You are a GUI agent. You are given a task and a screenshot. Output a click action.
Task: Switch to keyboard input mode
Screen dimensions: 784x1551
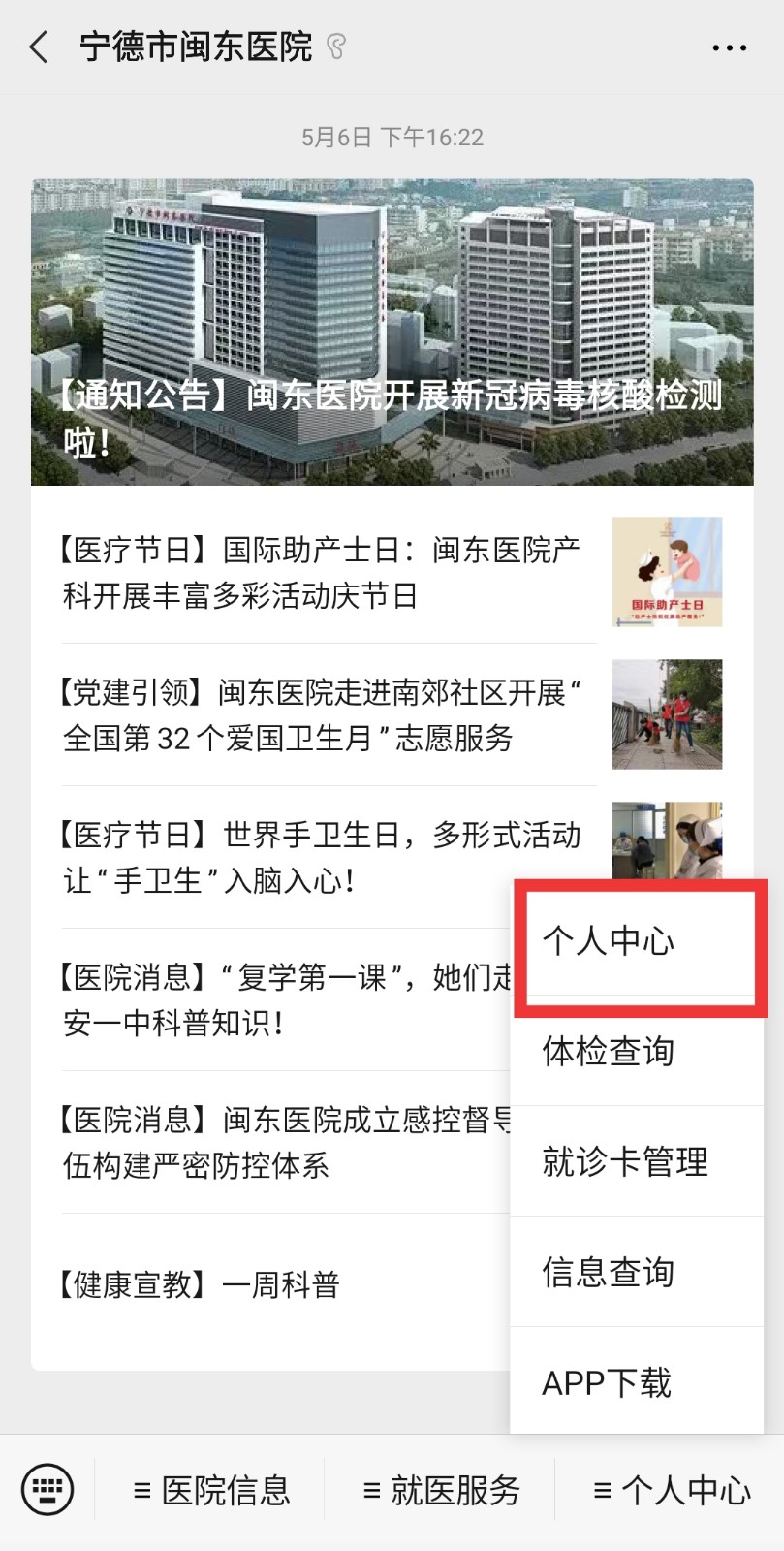[47, 1489]
